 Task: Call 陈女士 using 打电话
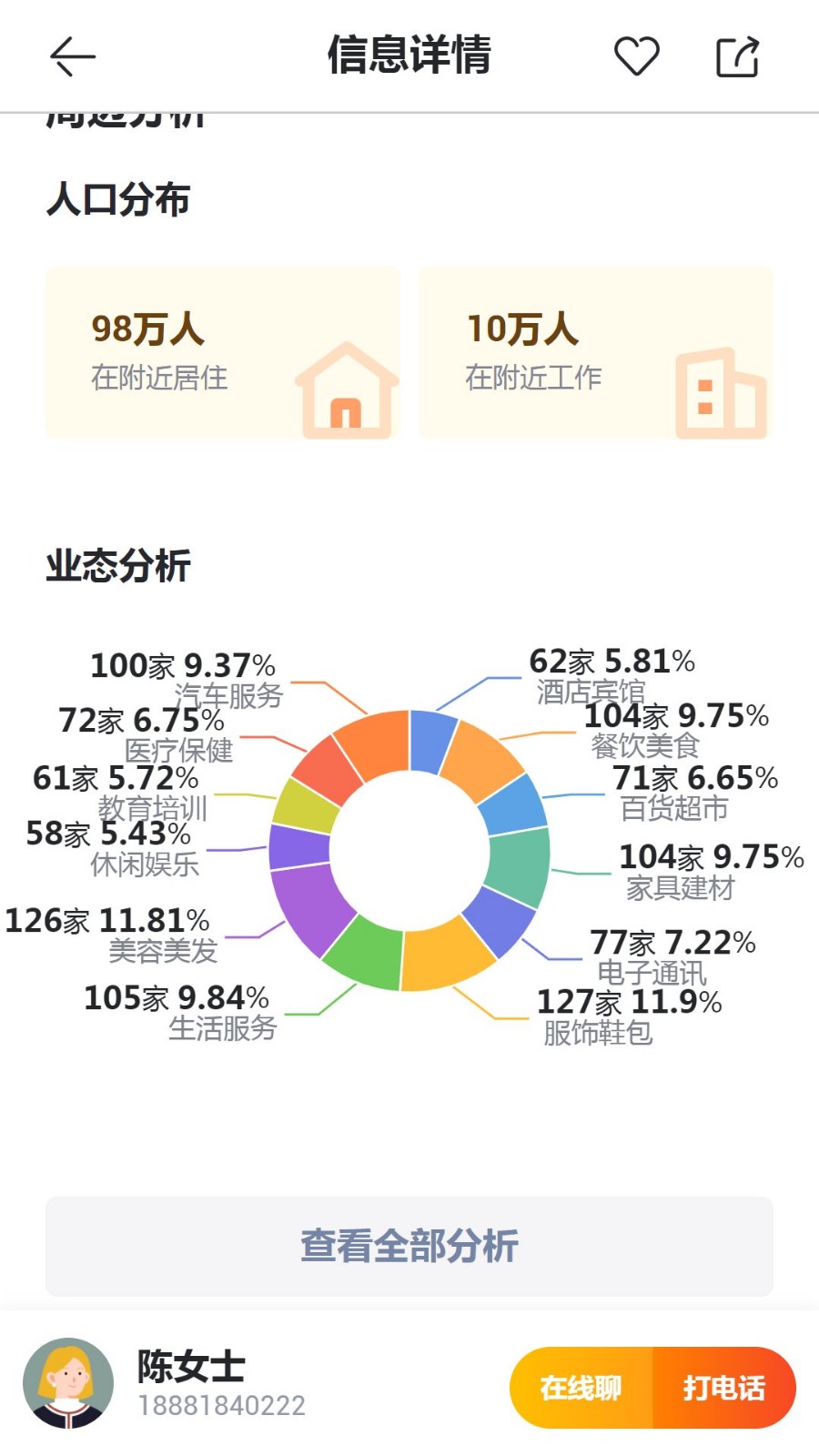click(724, 1388)
